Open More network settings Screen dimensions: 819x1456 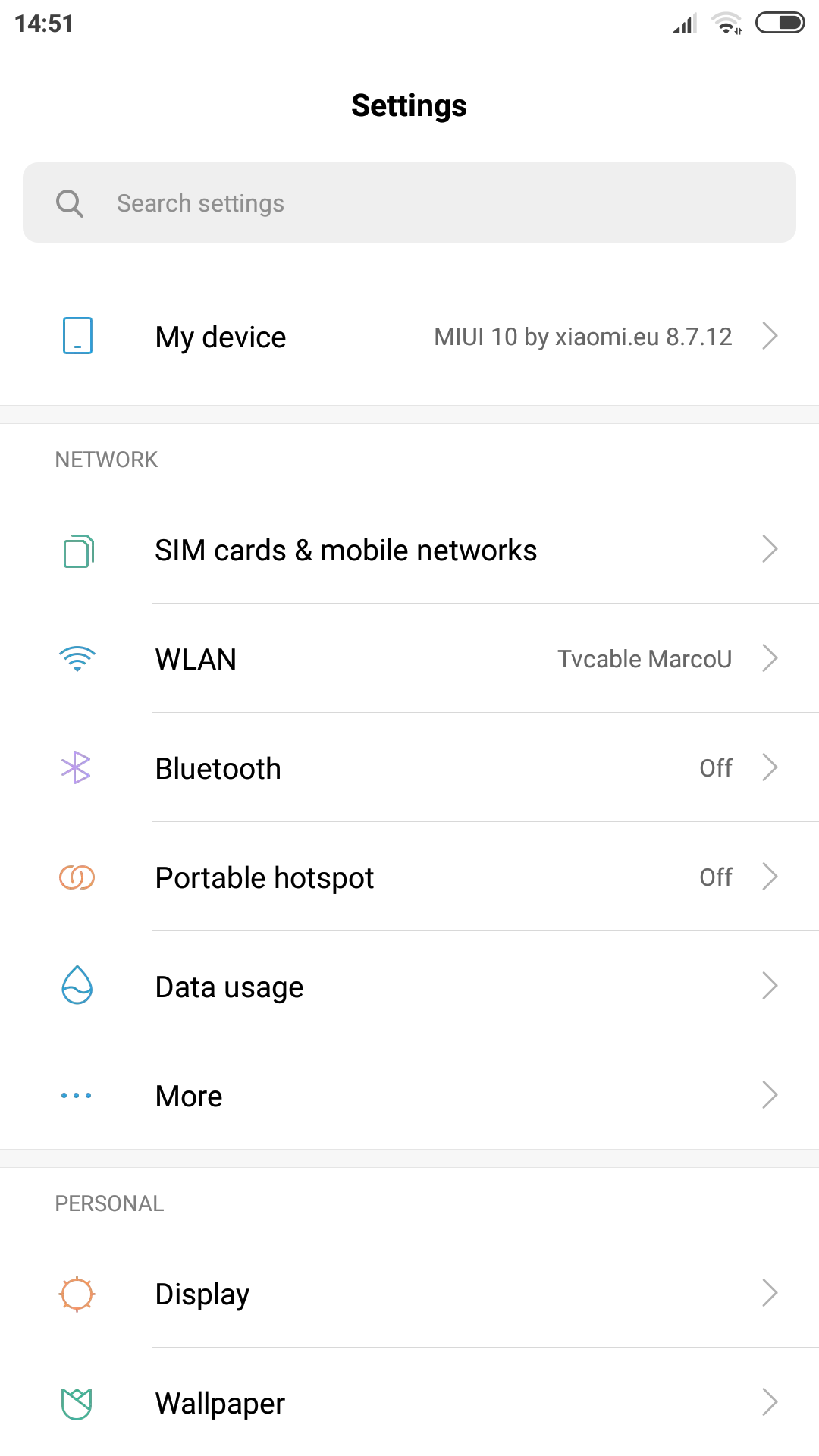pos(409,1095)
